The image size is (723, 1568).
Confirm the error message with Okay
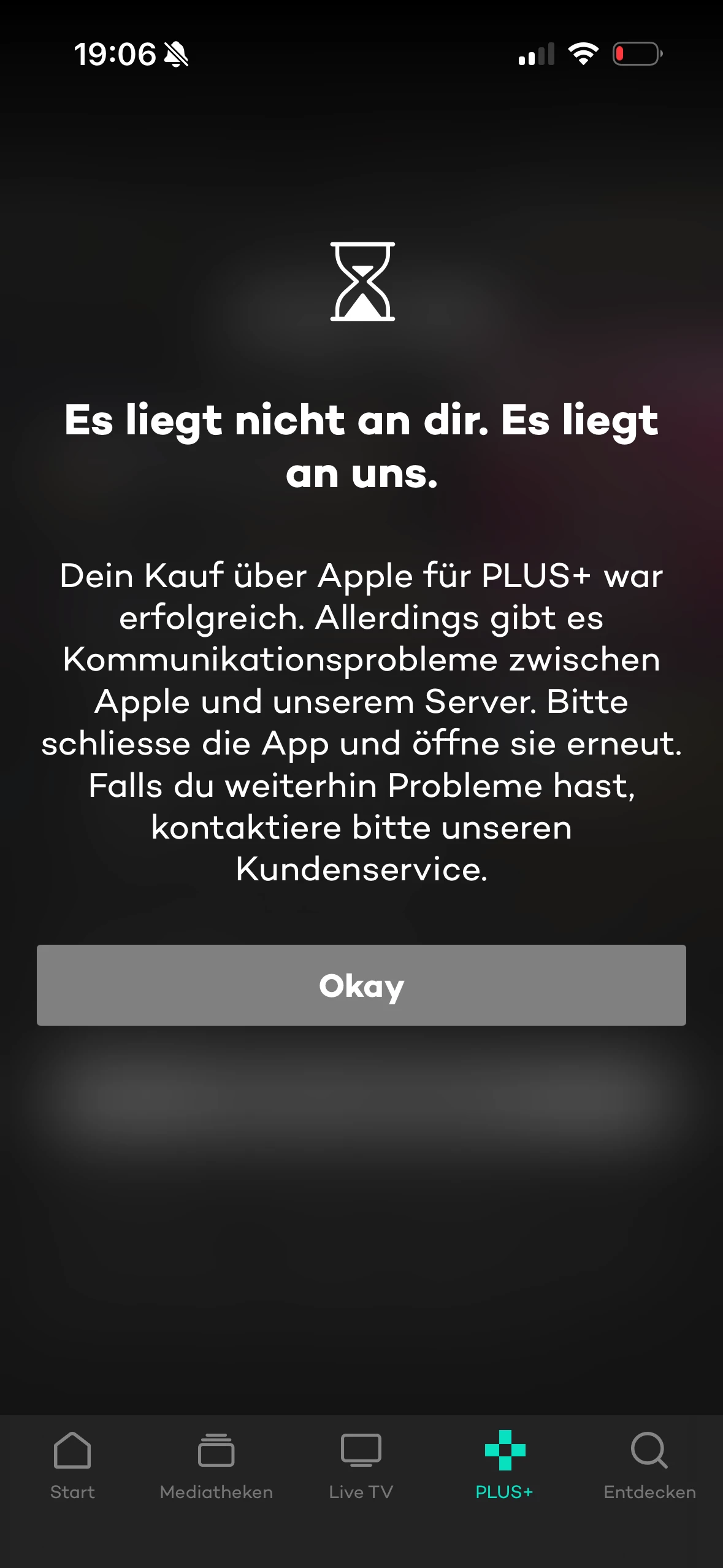coord(361,985)
